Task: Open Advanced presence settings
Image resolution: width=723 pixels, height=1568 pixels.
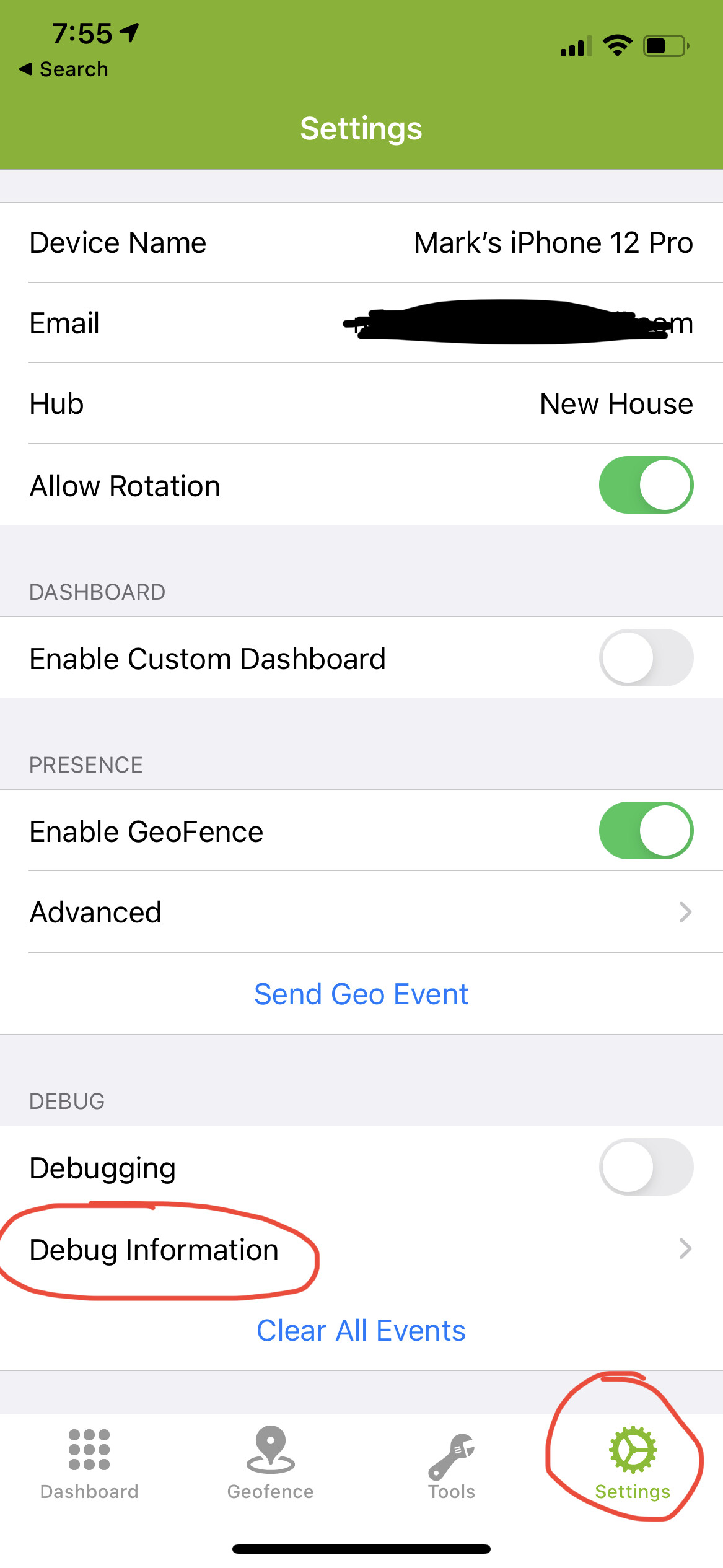Action: (x=361, y=912)
